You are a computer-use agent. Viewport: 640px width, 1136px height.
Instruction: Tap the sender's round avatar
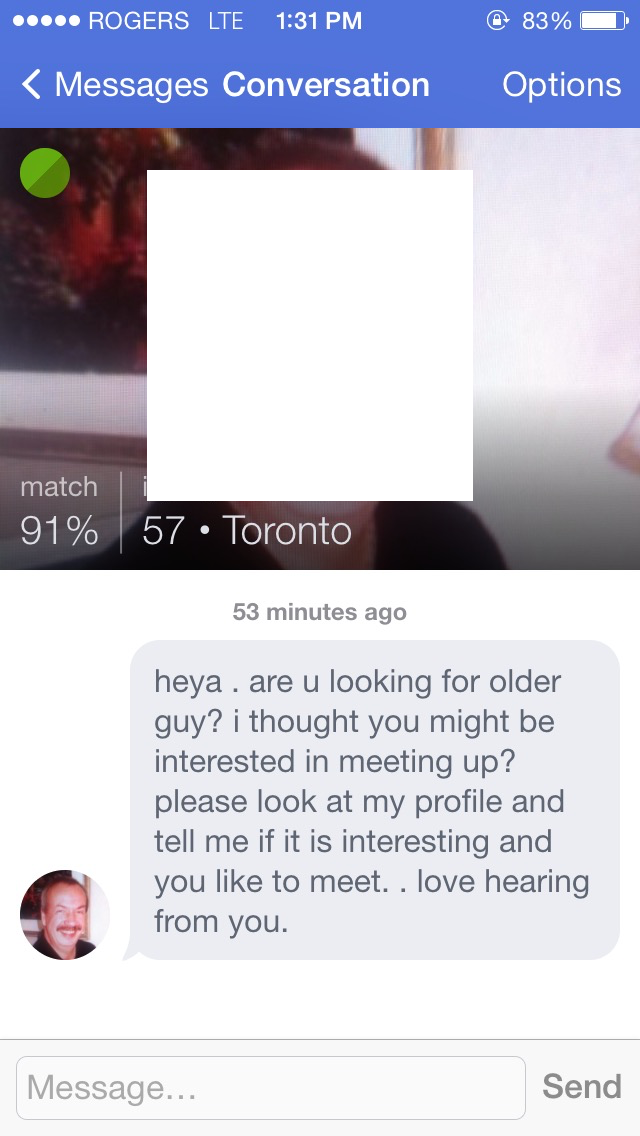pyautogui.click(x=65, y=915)
